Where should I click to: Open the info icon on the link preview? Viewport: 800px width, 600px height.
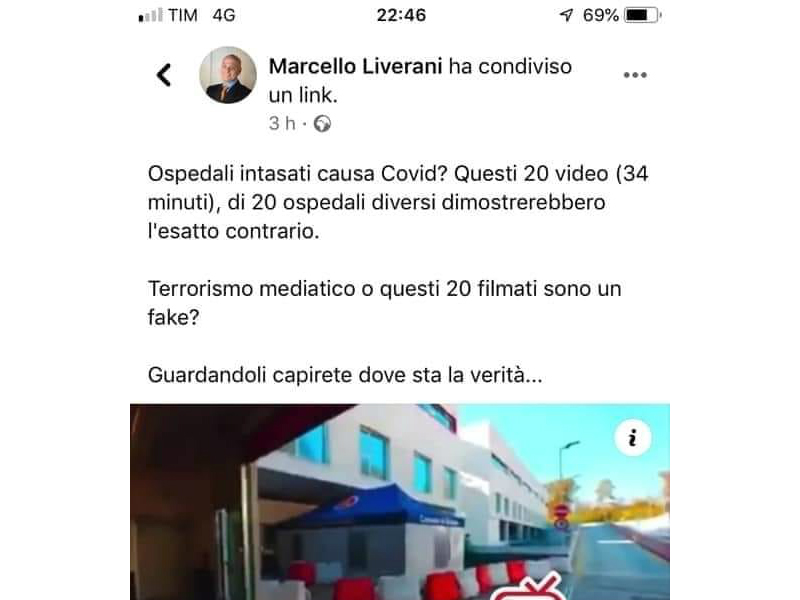pyautogui.click(x=633, y=437)
